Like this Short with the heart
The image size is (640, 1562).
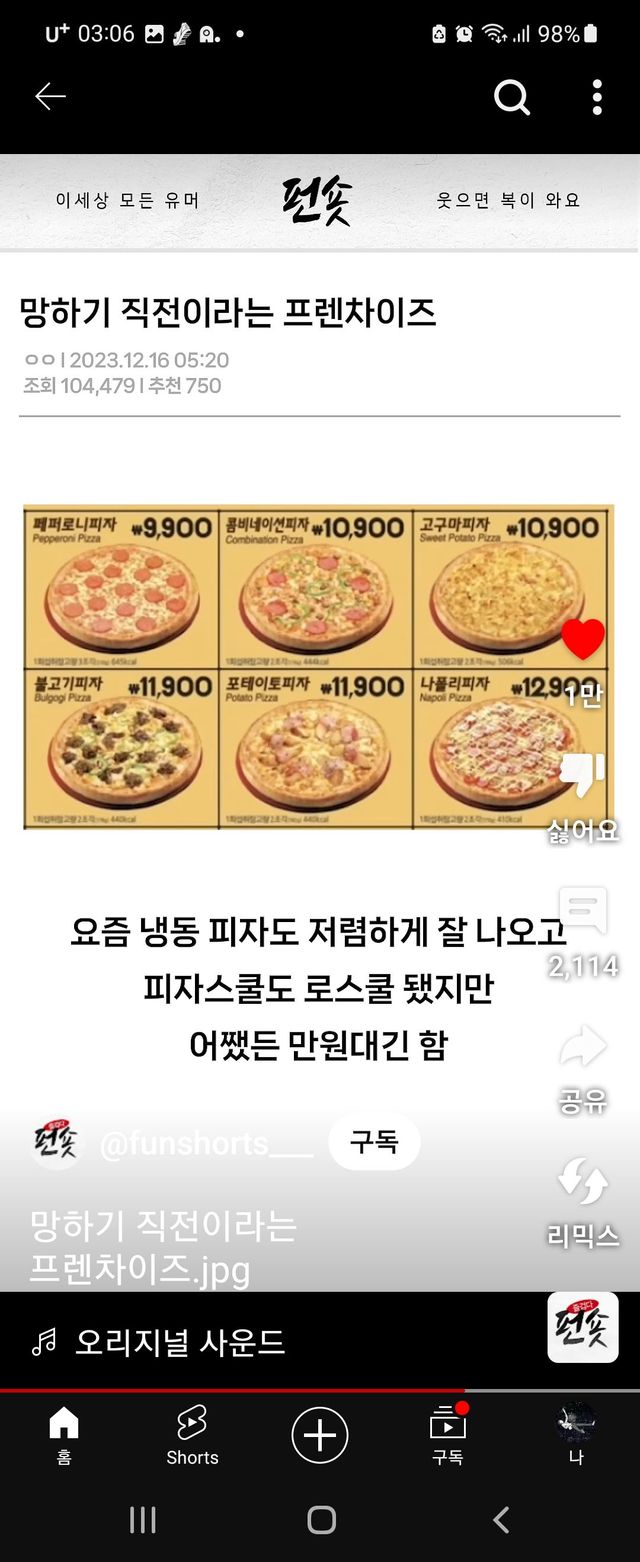(x=583, y=640)
